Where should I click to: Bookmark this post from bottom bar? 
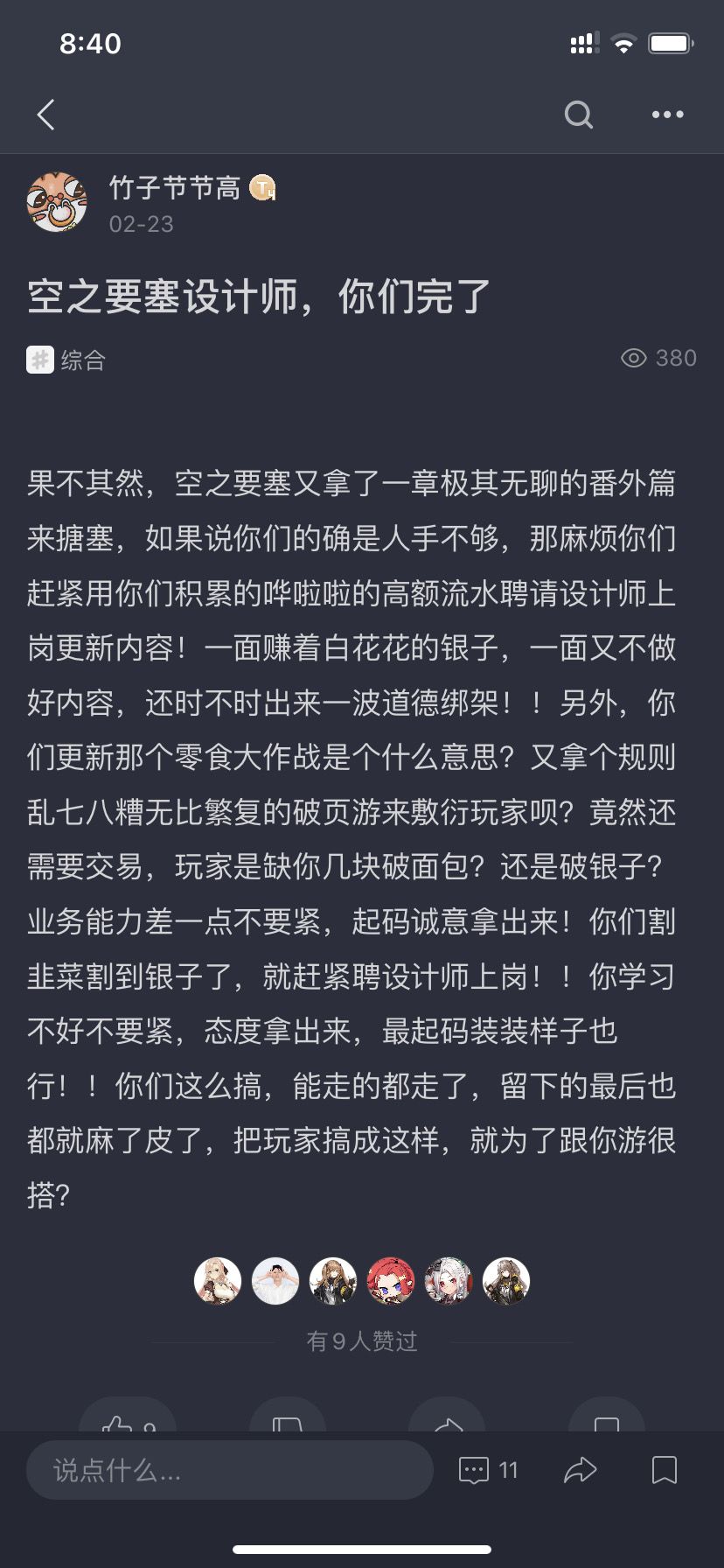pos(665,1470)
